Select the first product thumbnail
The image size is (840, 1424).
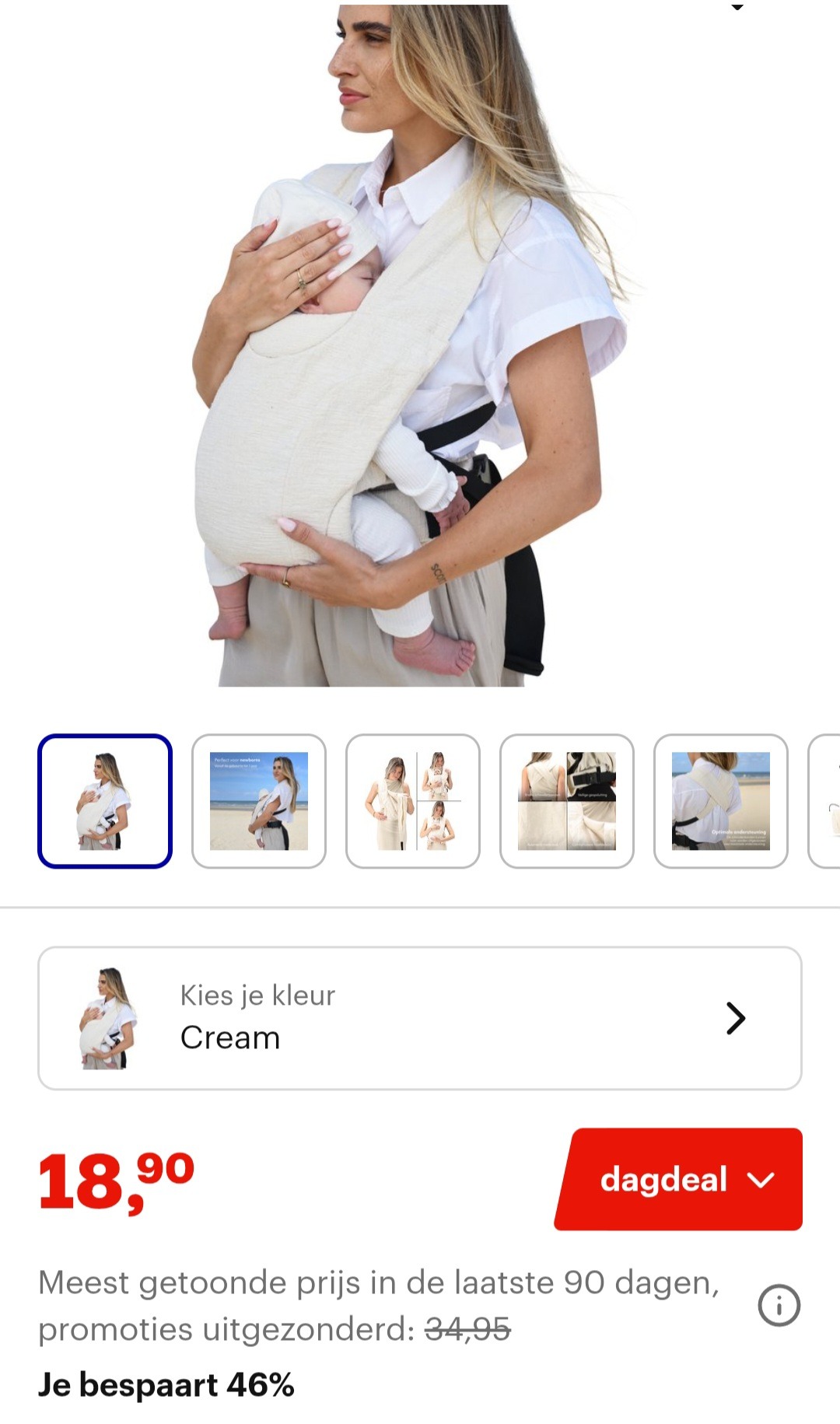tap(105, 801)
